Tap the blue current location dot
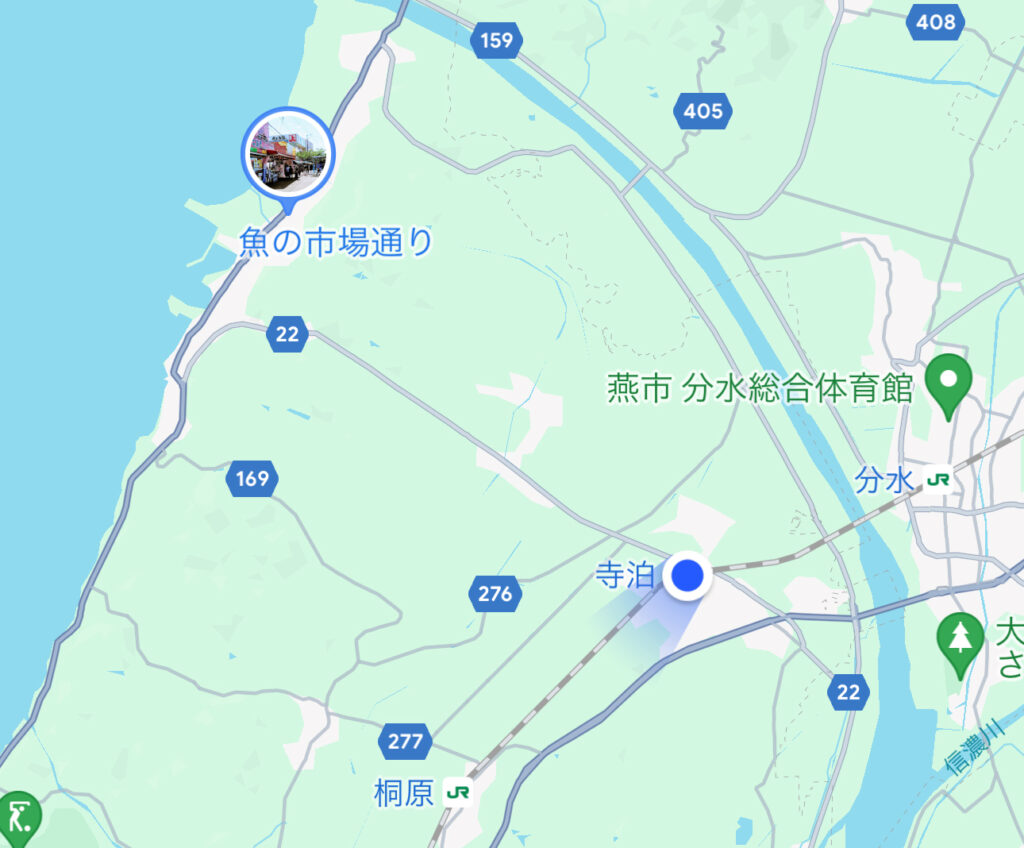Image resolution: width=1024 pixels, height=848 pixels. tap(687, 577)
